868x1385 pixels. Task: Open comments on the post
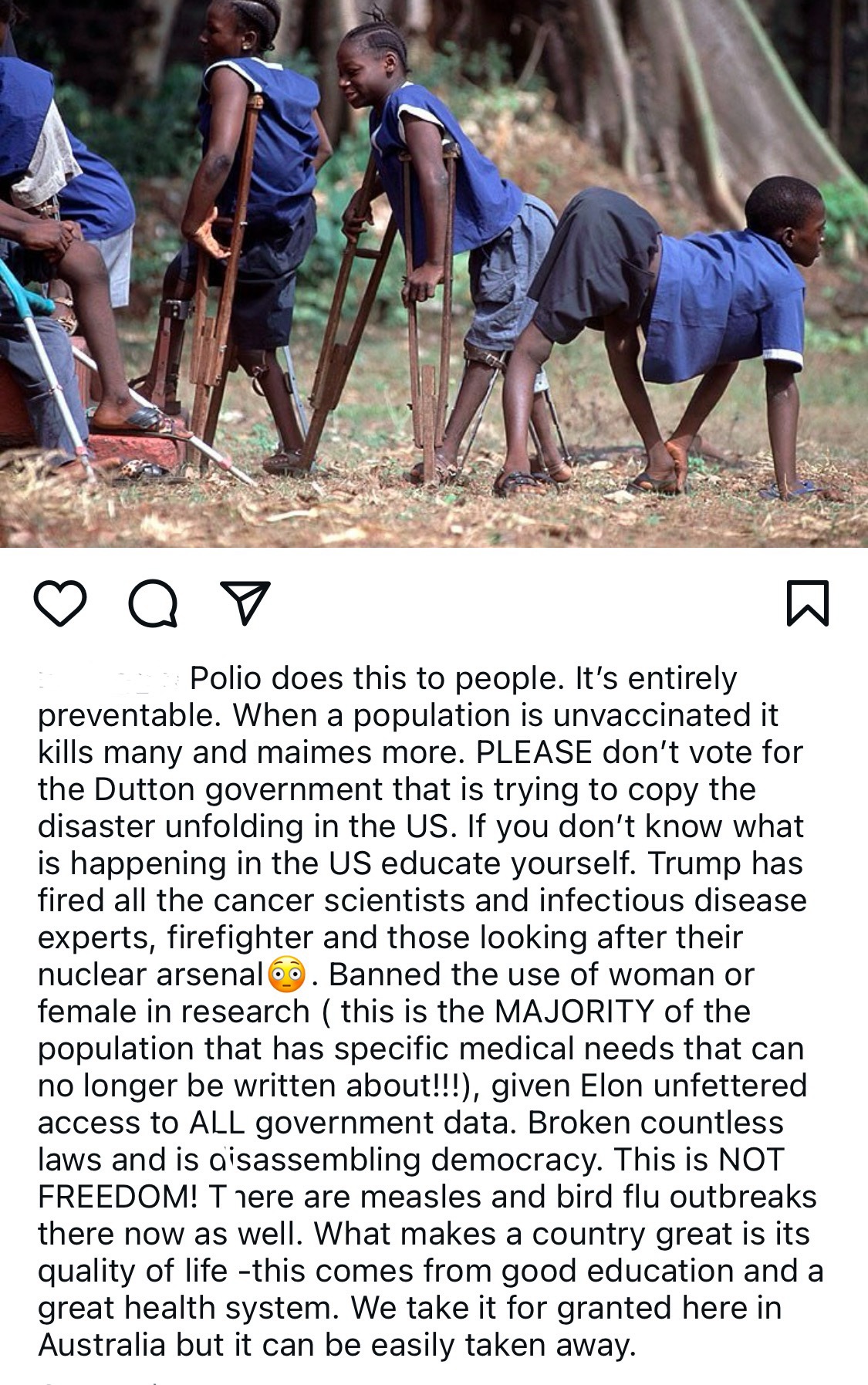pos(154,603)
